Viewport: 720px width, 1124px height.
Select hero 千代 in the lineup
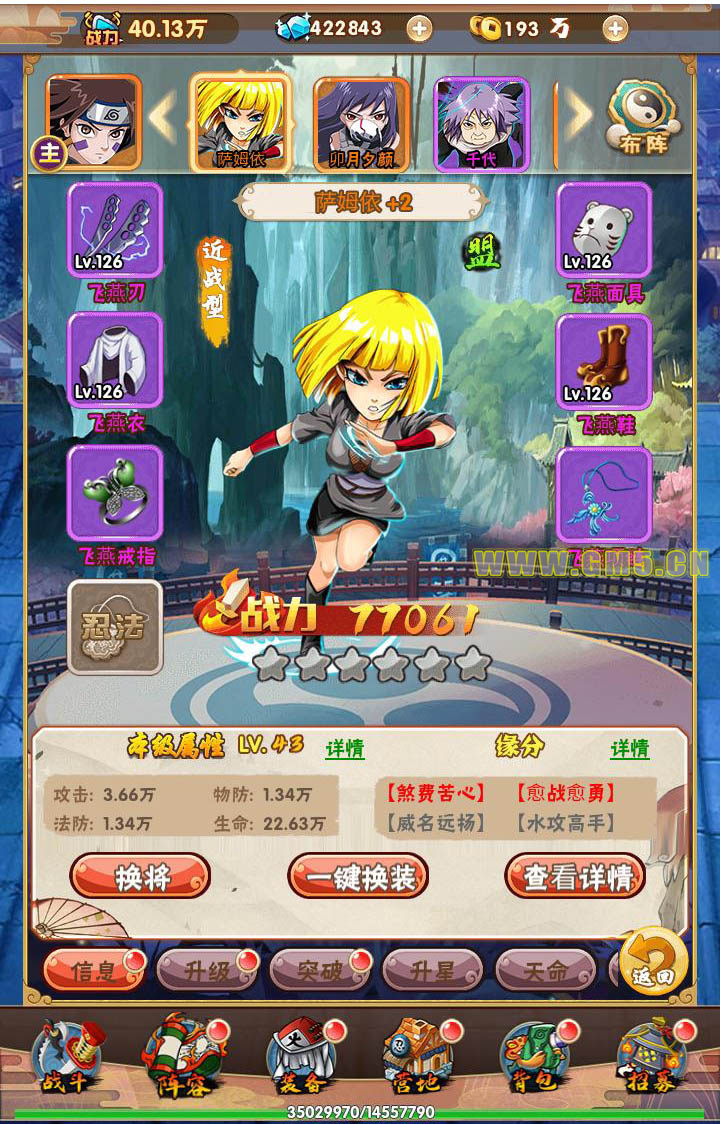point(481,122)
